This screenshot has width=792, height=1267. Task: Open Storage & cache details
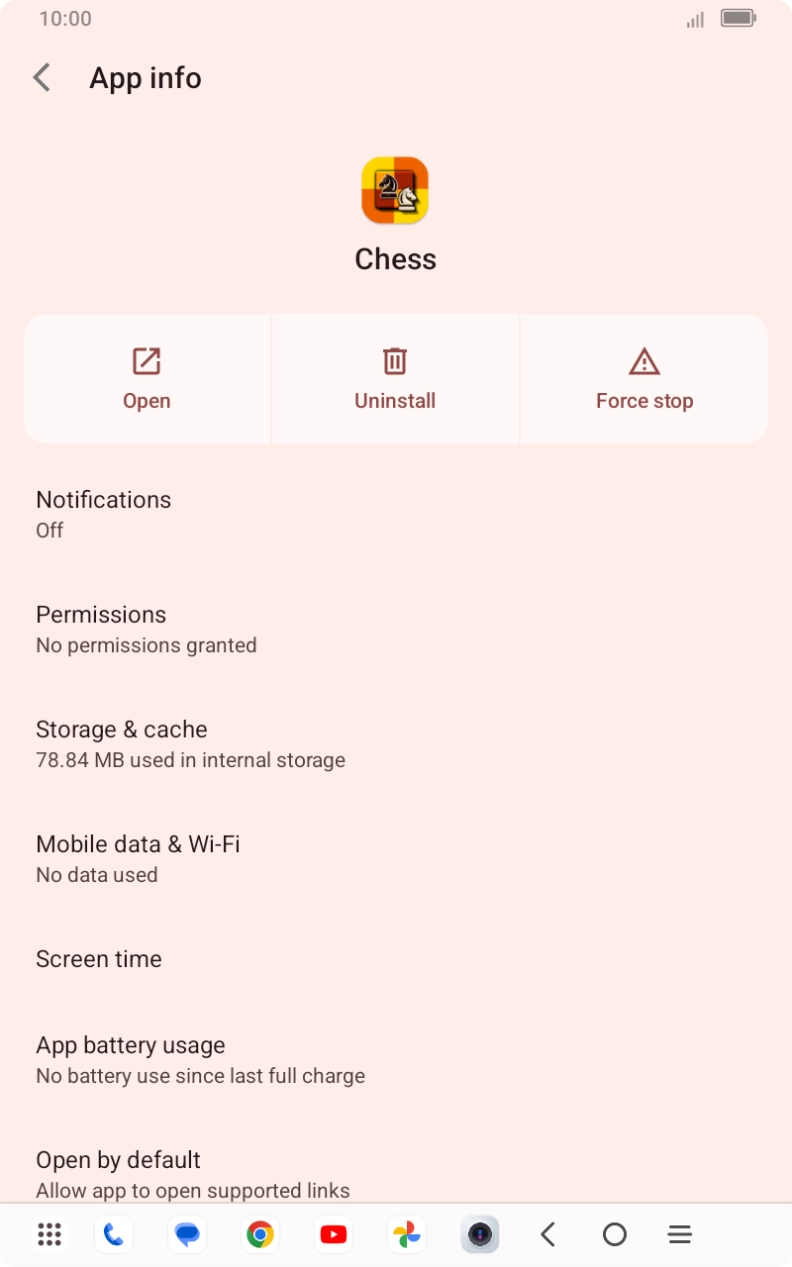(122, 742)
